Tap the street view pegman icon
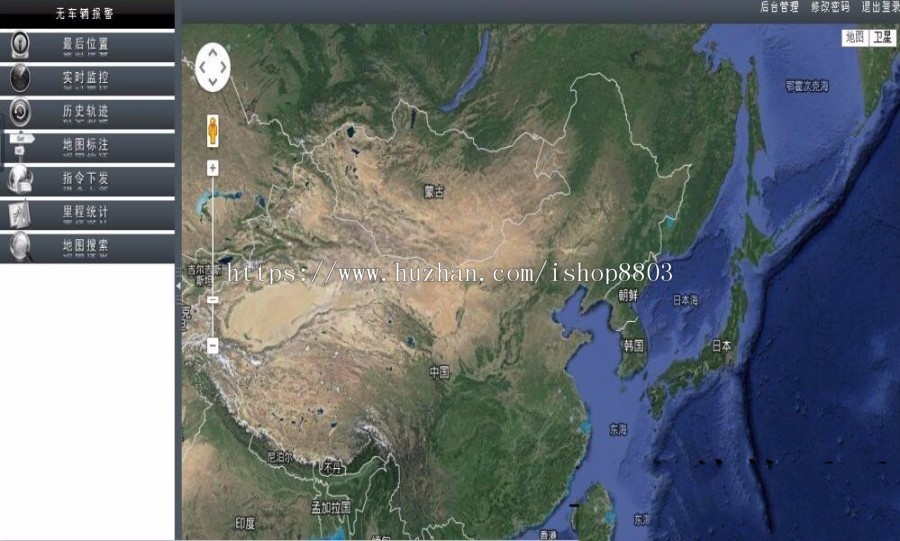The width and height of the screenshot is (900, 541). tap(212, 131)
